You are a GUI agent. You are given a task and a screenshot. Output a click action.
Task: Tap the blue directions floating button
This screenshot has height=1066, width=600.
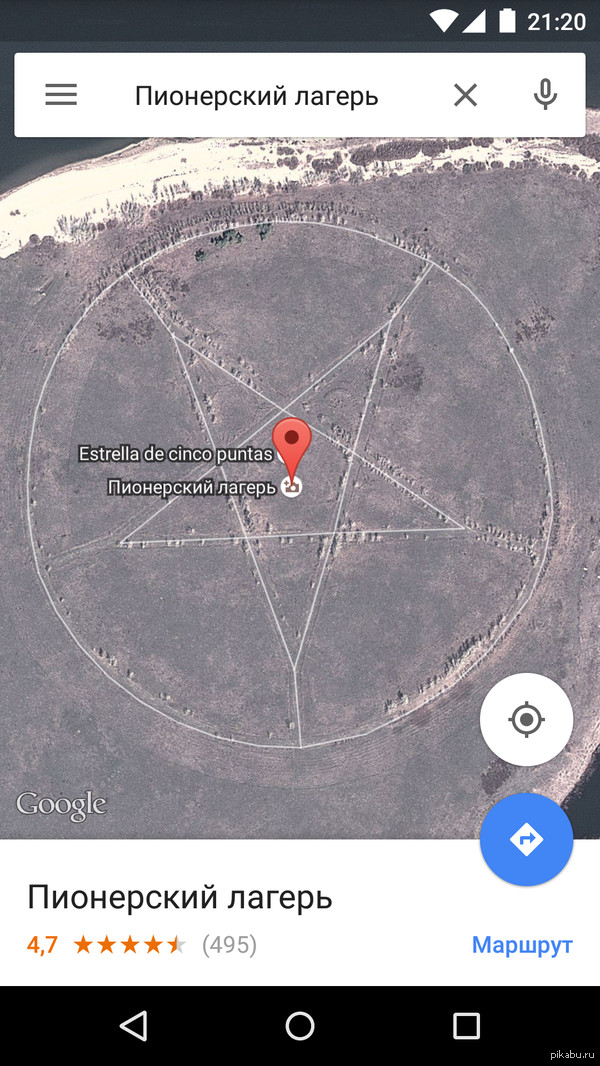pyautogui.click(x=527, y=840)
